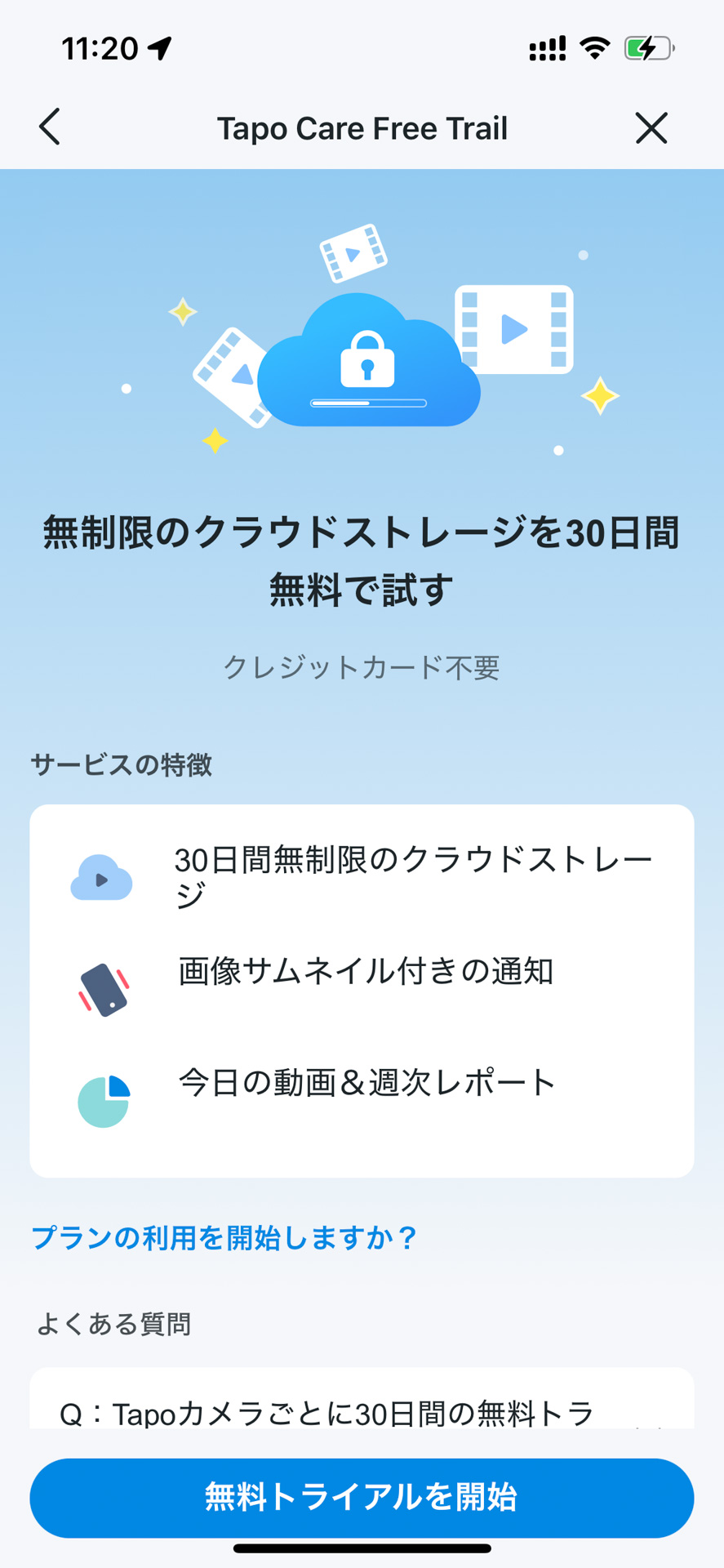Tap the Wi-Fi icon in the status bar
Viewport: 724px width, 1568px height.
(x=595, y=47)
